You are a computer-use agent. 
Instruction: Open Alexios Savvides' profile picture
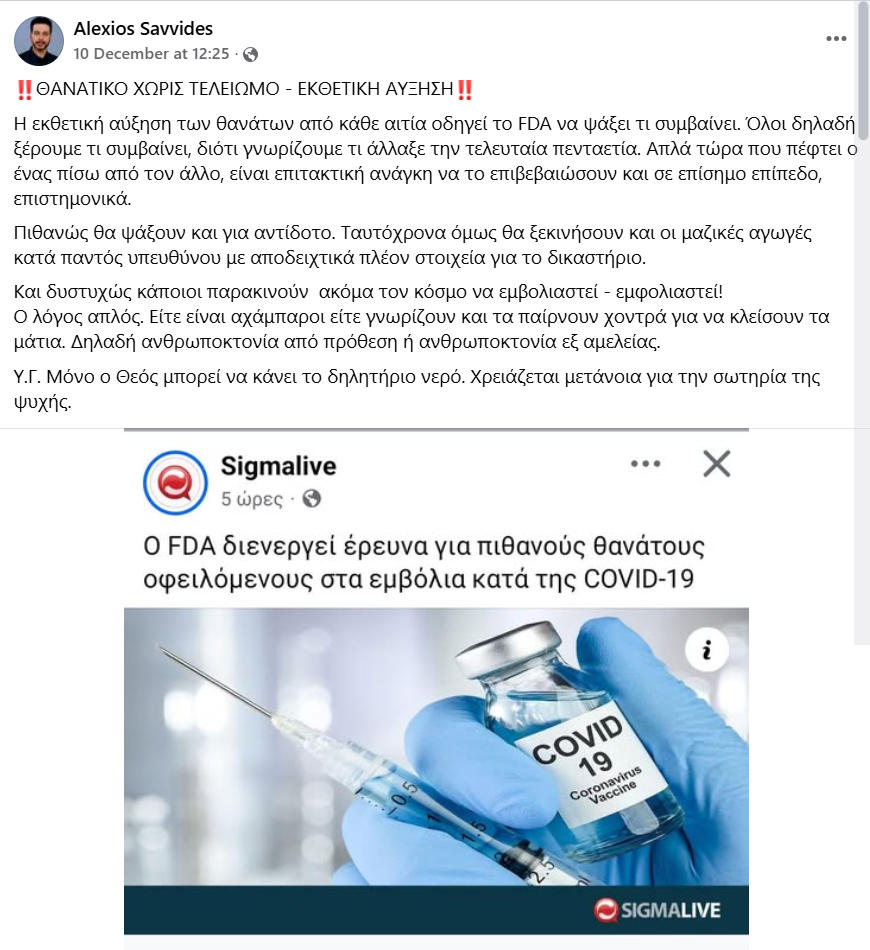pyautogui.click(x=39, y=41)
